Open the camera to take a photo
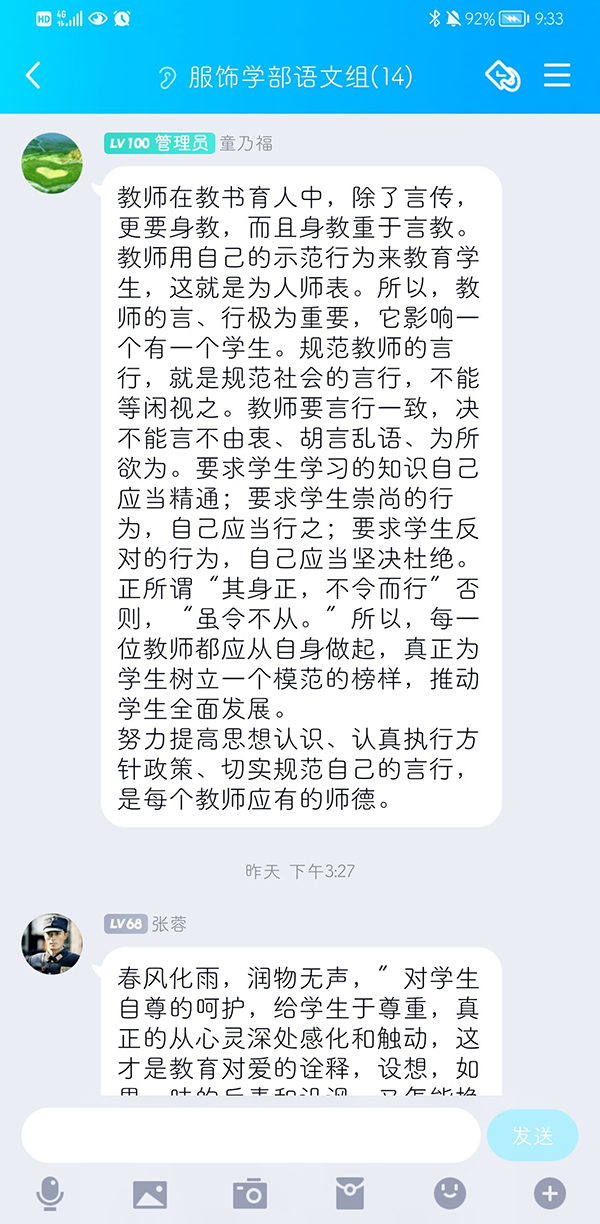 pyautogui.click(x=250, y=1193)
